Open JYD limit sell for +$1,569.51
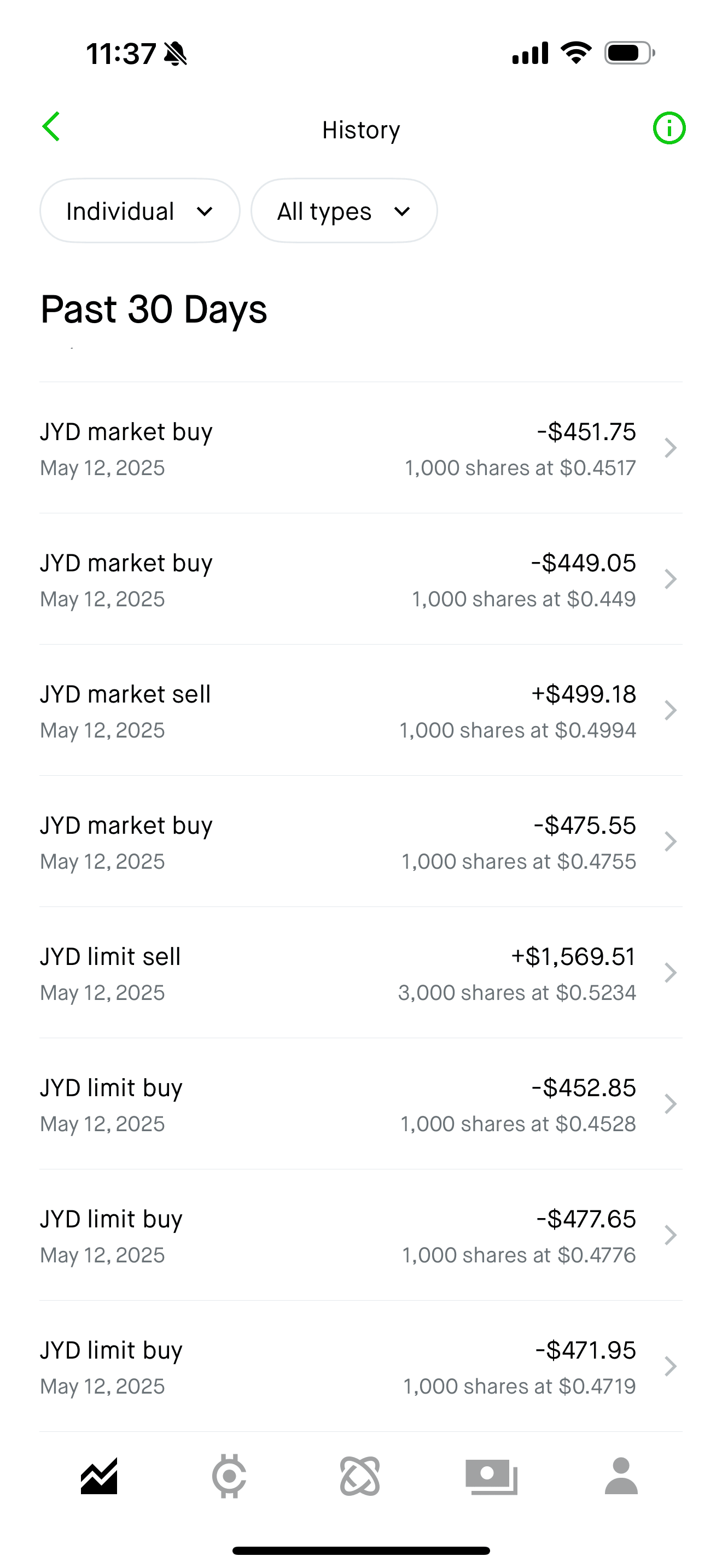 pos(360,973)
